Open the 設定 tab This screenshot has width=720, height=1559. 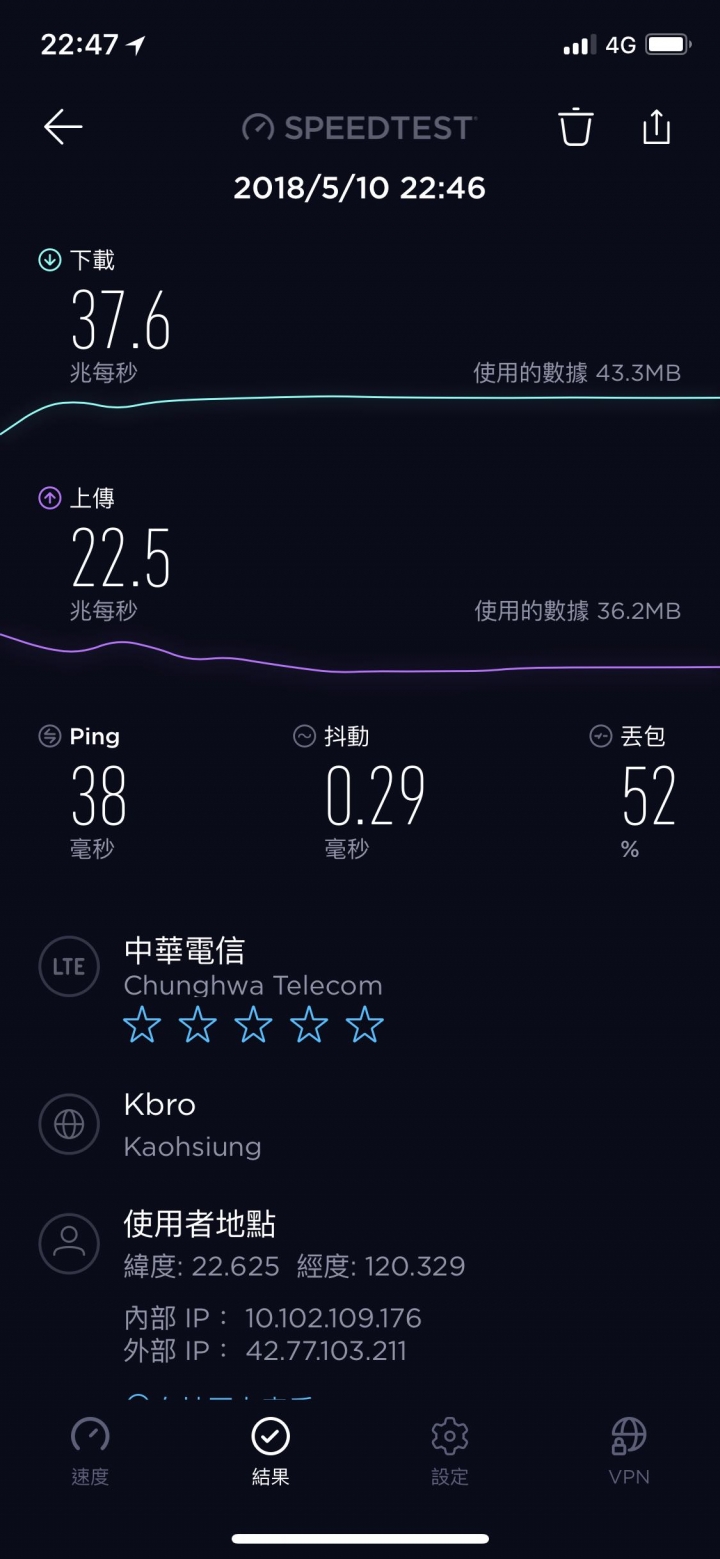pos(450,1451)
